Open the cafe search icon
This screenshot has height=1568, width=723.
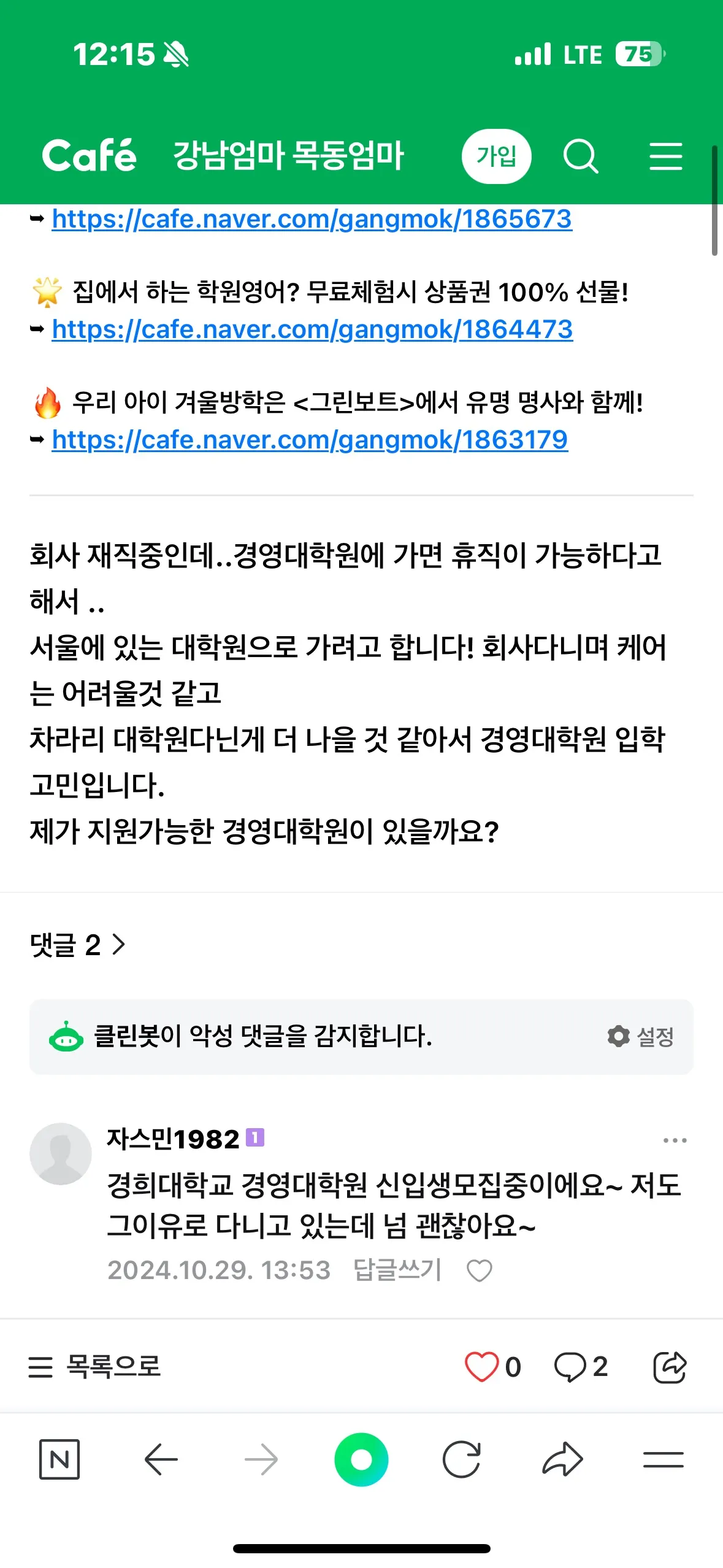(580, 156)
